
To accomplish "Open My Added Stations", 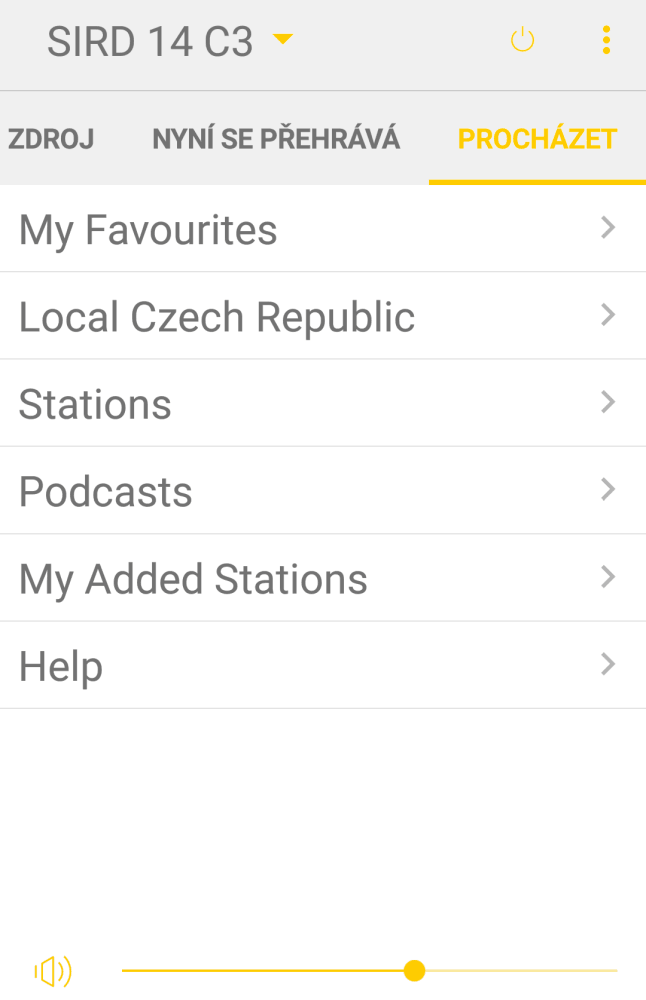I will pyautogui.click(x=322, y=578).
